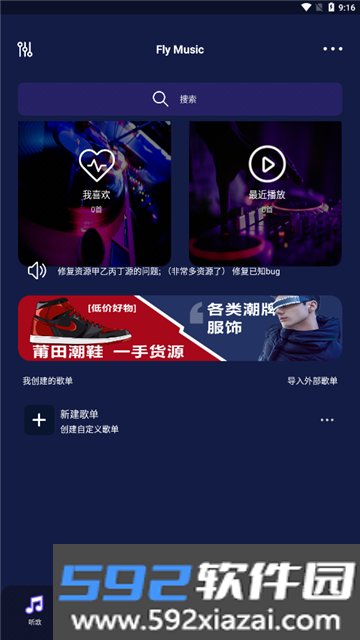Open more options beside 新建歌单
The width and height of the screenshot is (360, 640).
[327, 420]
